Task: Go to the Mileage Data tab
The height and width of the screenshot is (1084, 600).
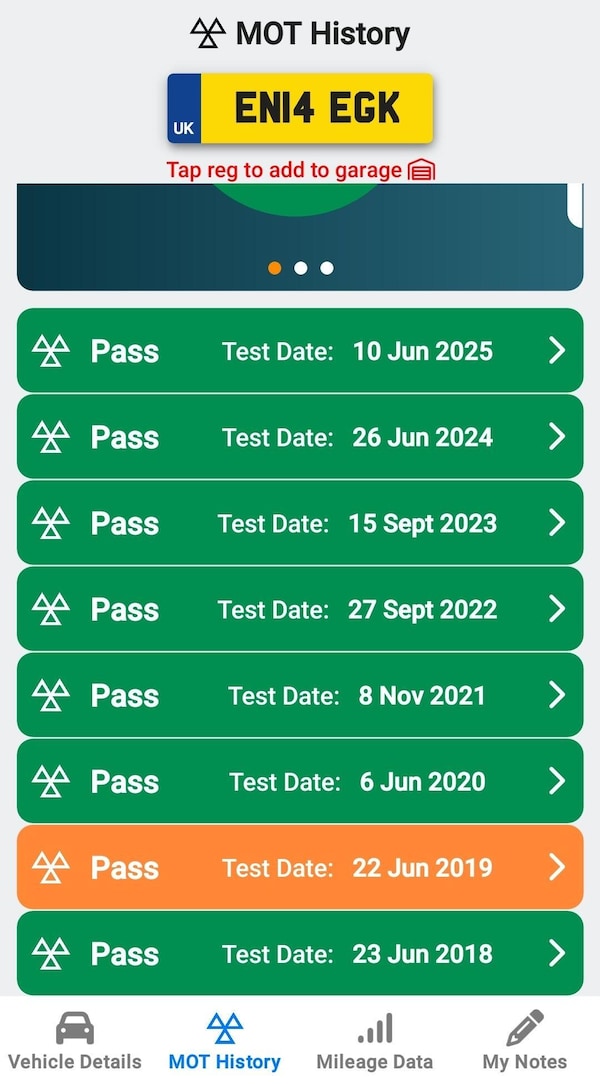Action: (375, 1040)
